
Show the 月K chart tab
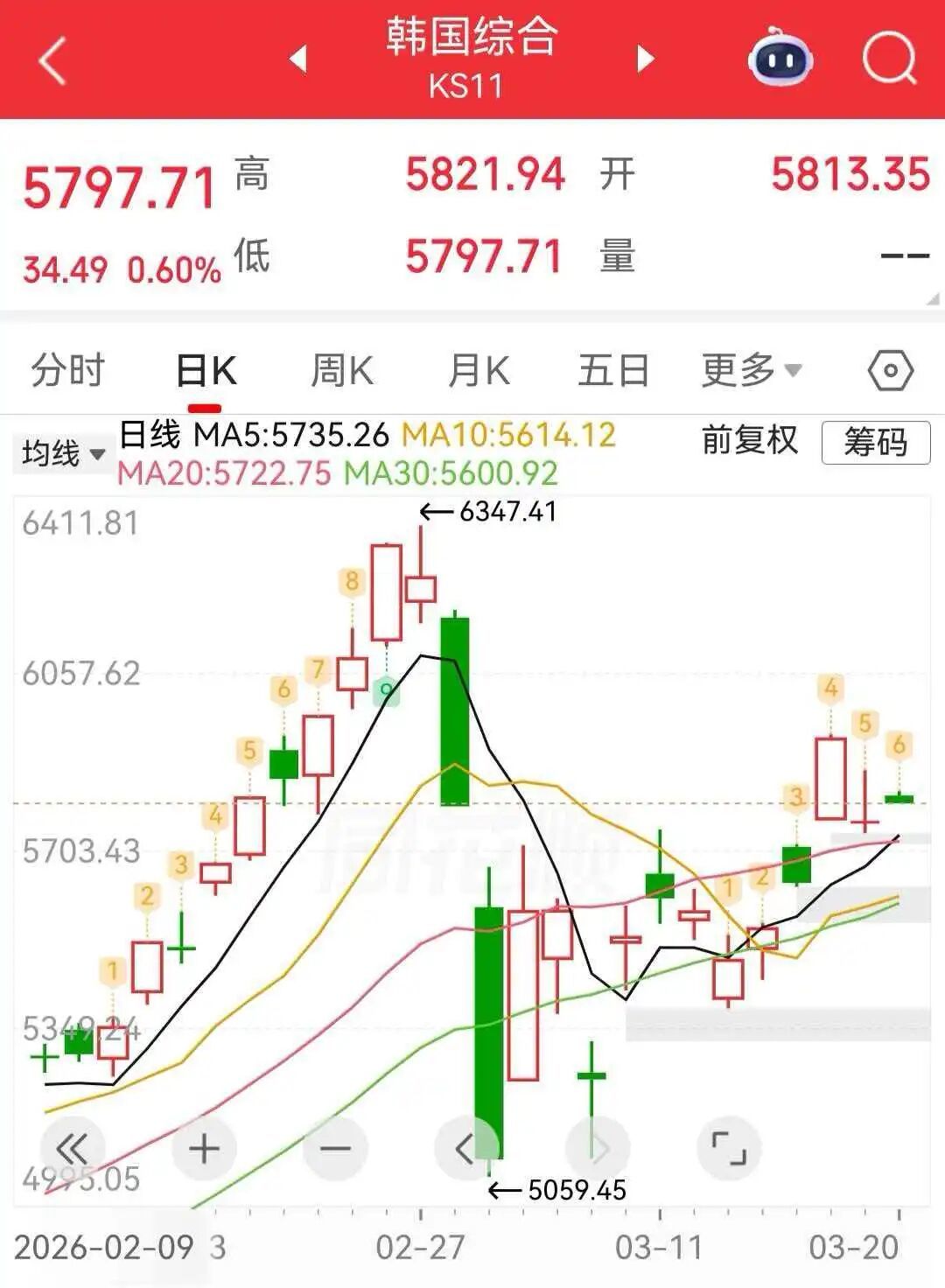pyautogui.click(x=478, y=371)
